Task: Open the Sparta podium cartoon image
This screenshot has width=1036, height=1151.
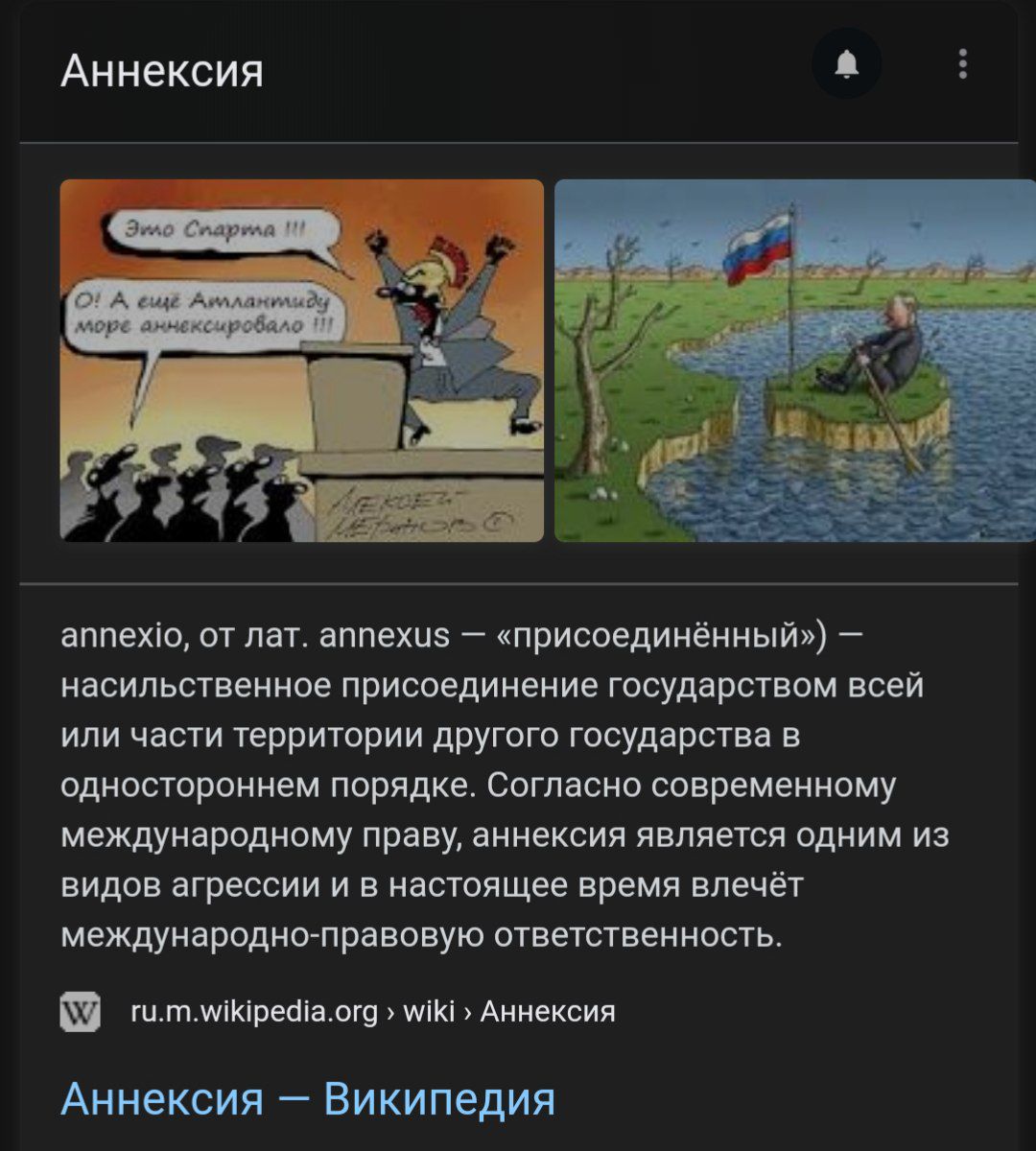Action: [x=301, y=361]
